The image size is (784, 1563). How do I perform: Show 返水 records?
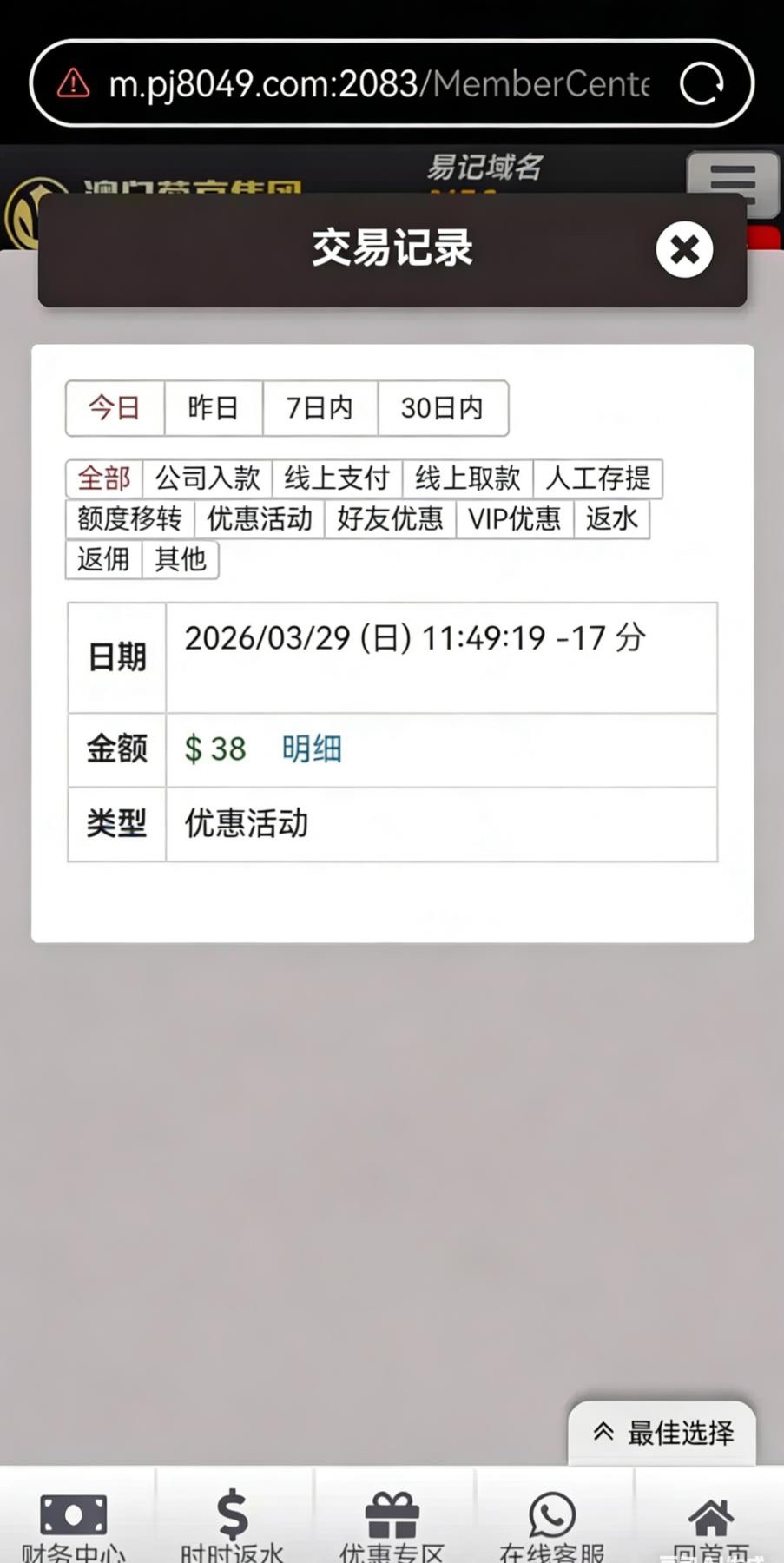pos(611,518)
